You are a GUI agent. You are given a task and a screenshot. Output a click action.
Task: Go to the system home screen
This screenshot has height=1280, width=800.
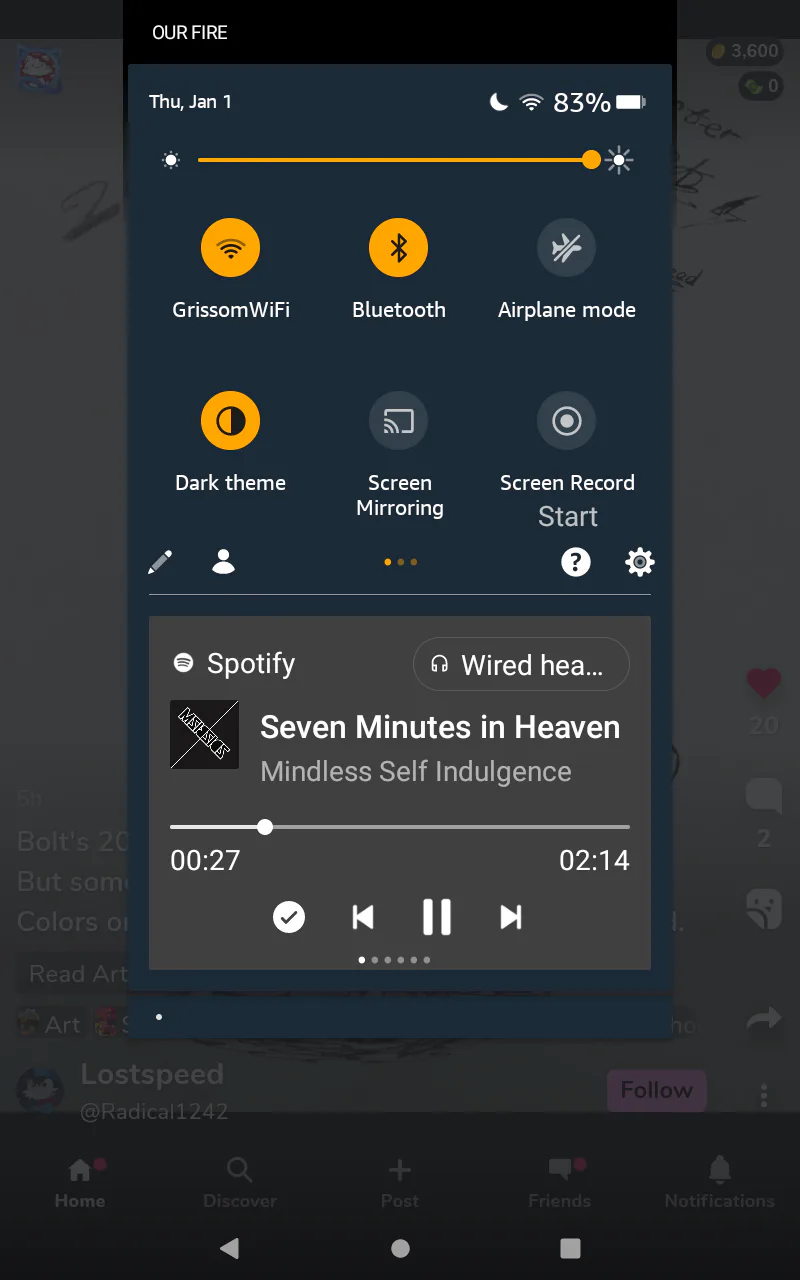(400, 1247)
